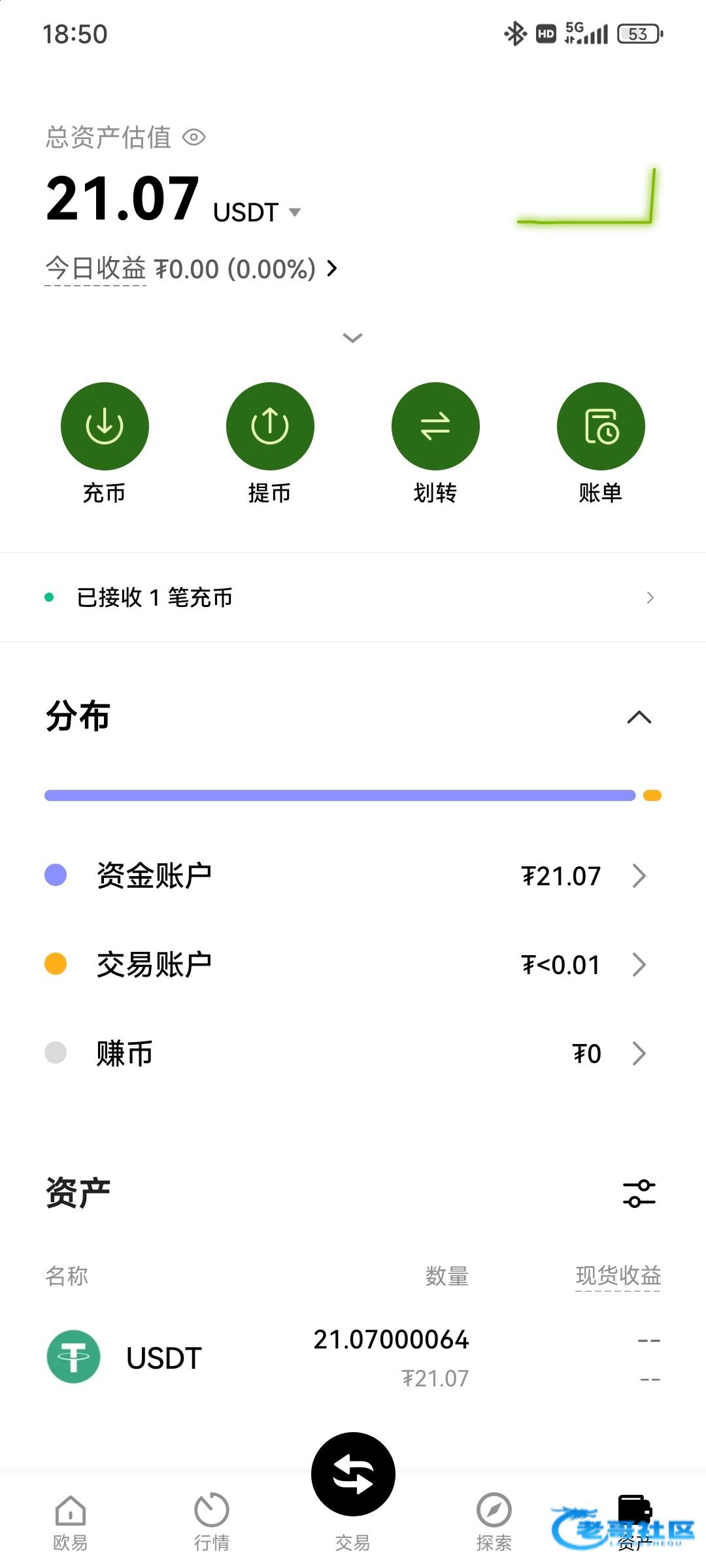Open the USDT asset row

pyautogui.click(x=353, y=1358)
